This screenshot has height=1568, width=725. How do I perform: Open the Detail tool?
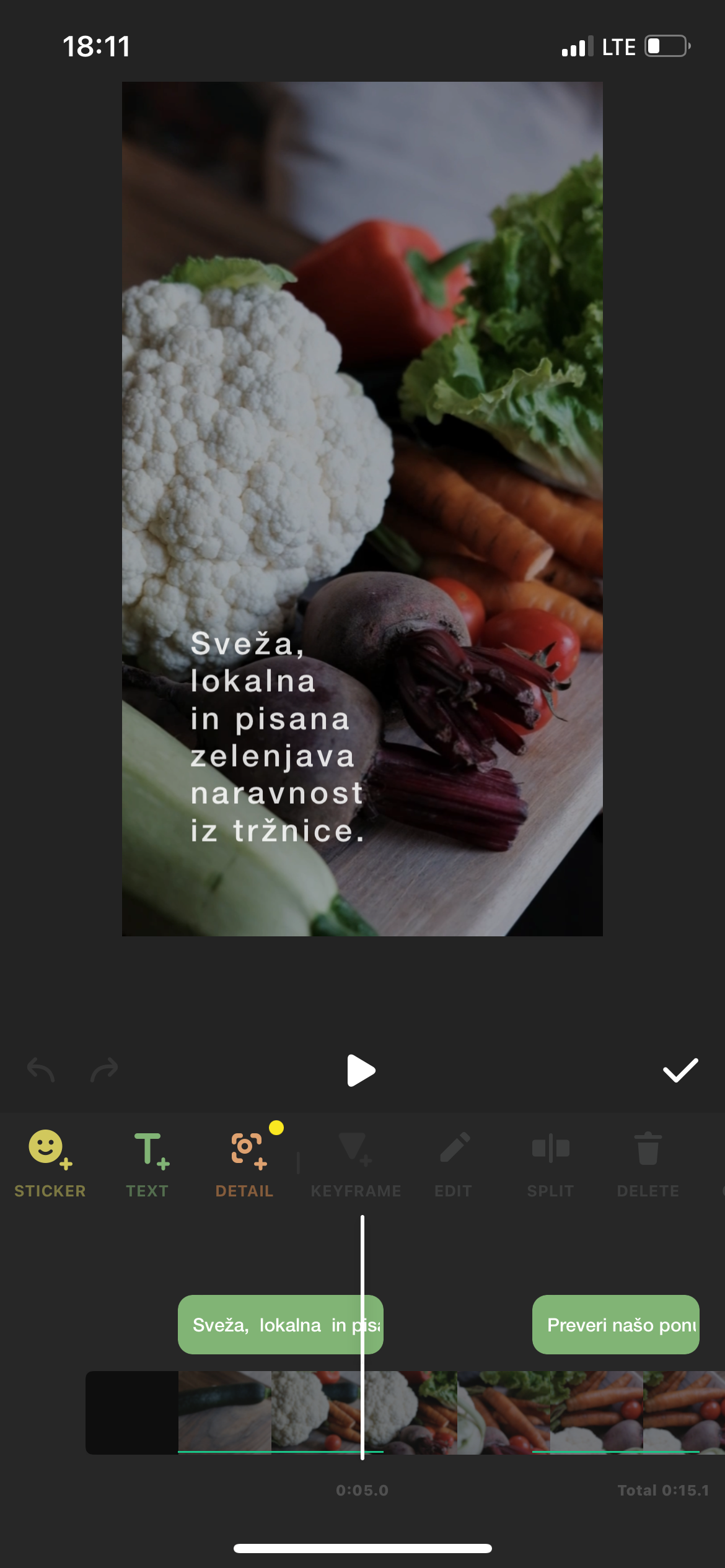pyautogui.click(x=245, y=1163)
